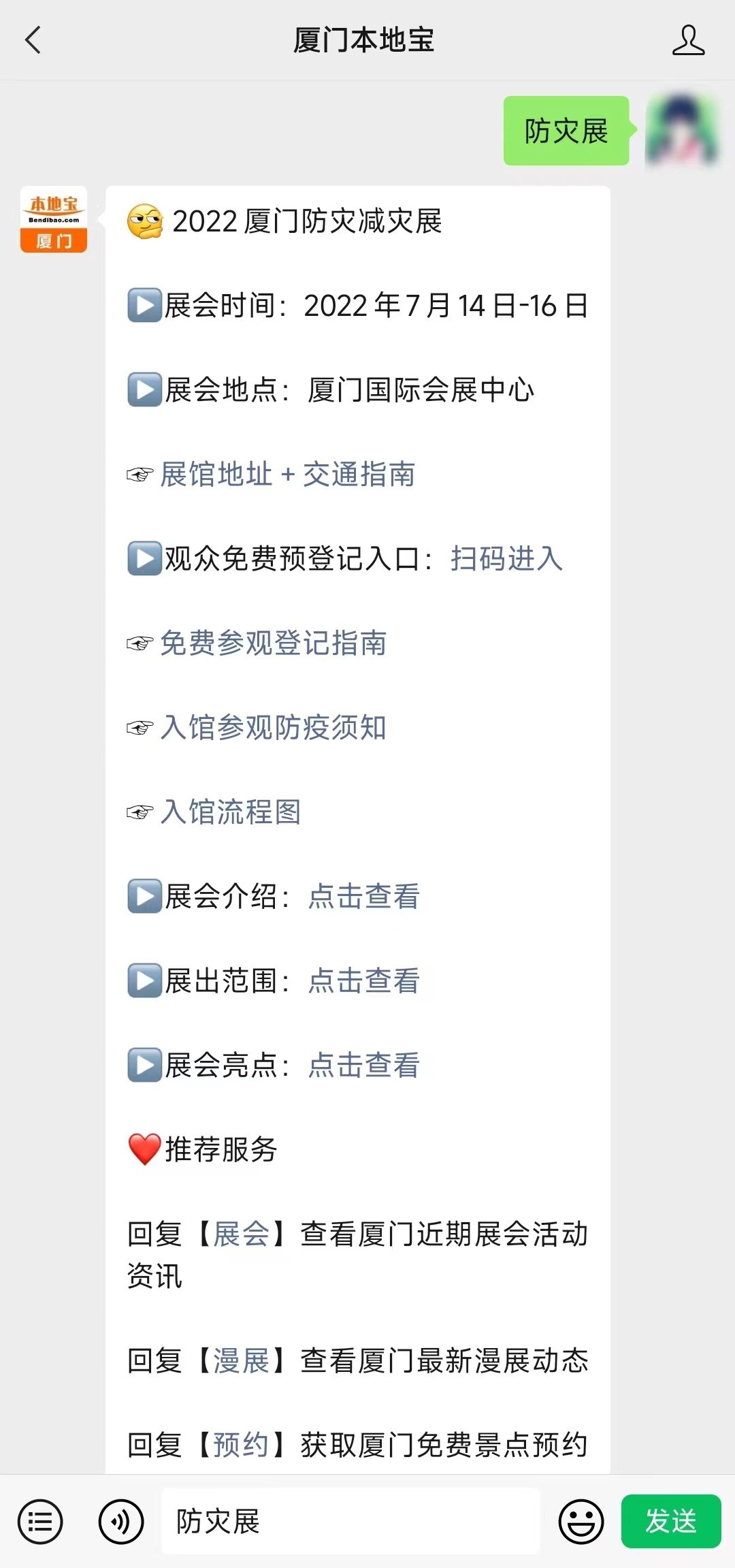This screenshot has width=735, height=1568.
Task: View the 入馆参观防疫须知 link
Action: pos(274,727)
